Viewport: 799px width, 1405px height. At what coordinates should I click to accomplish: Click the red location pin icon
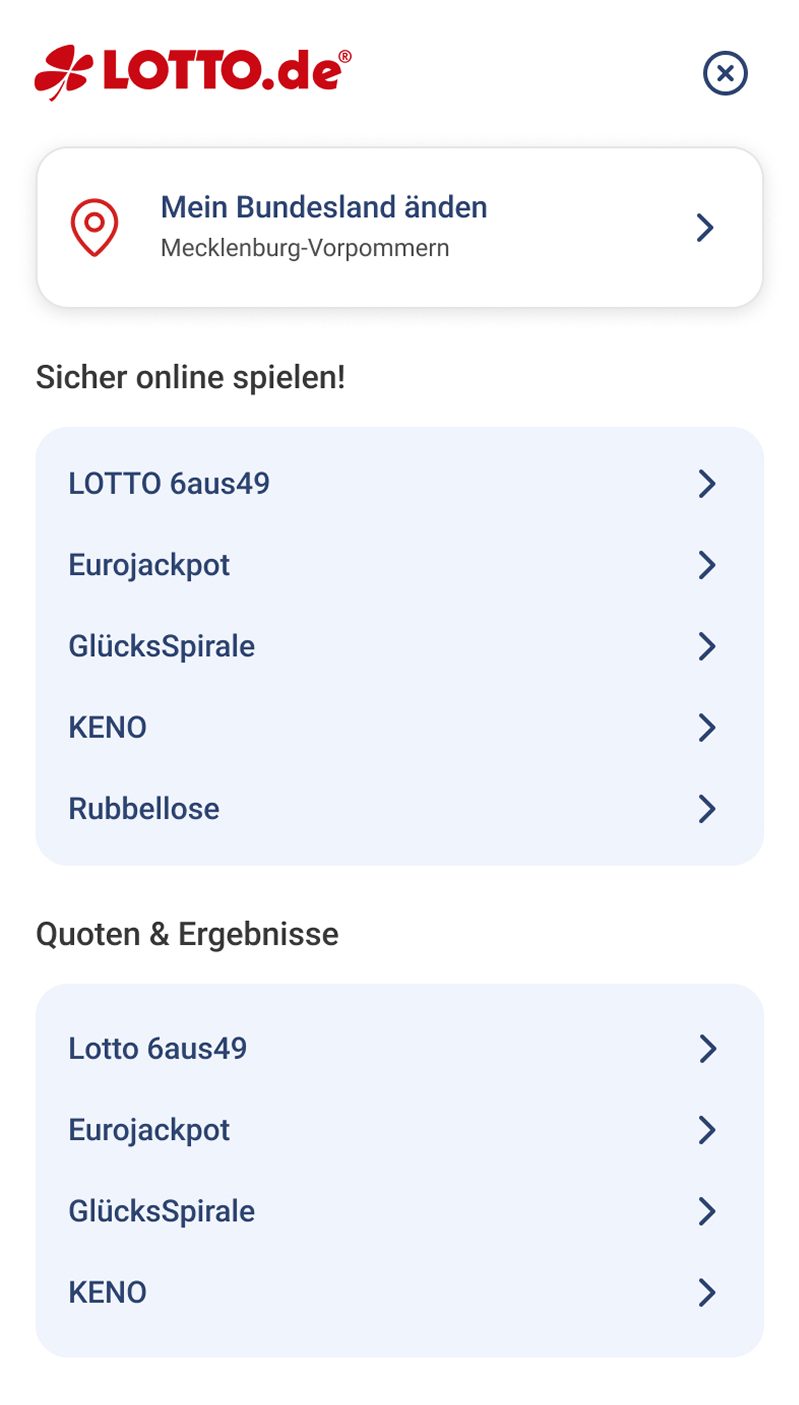[x=95, y=227]
